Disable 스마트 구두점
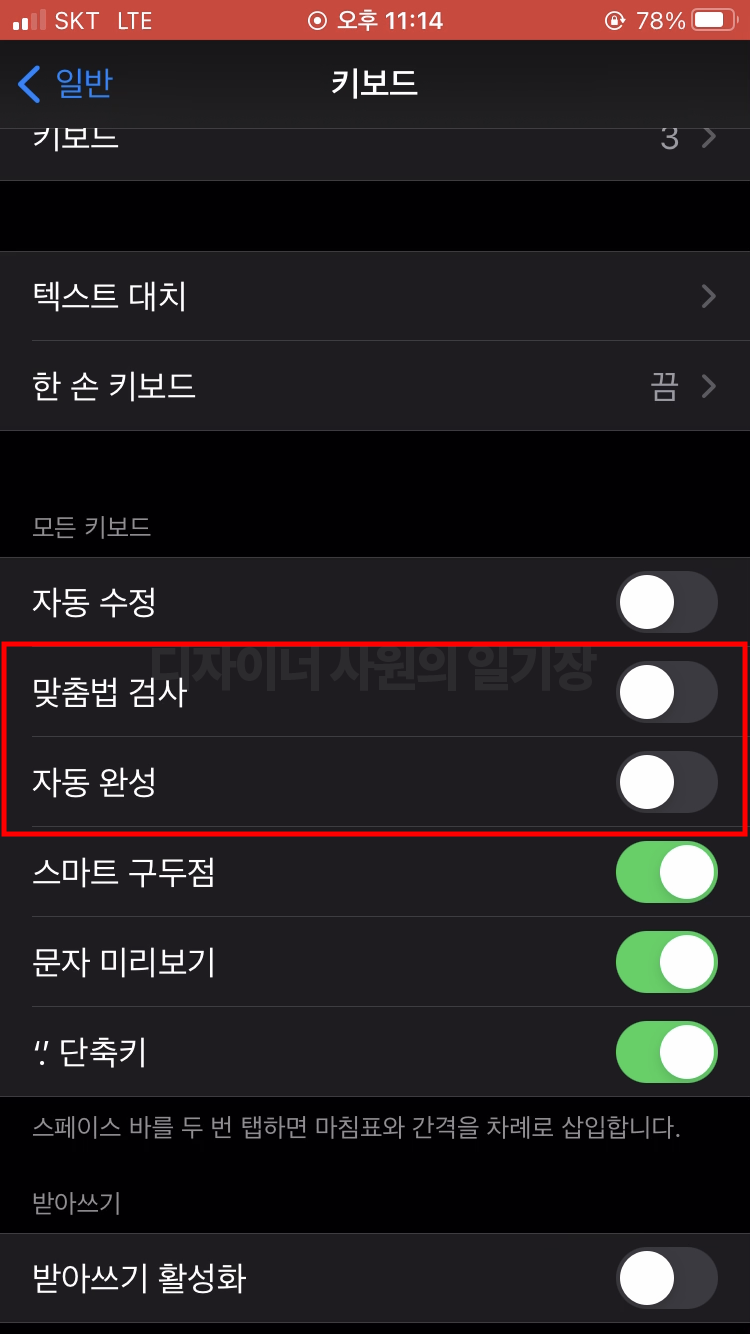 pyautogui.click(x=667, y=872)
